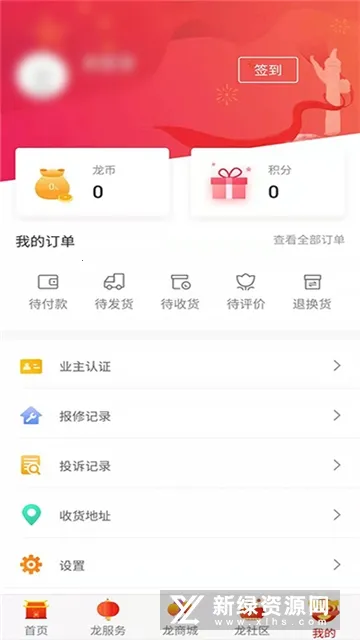
Task: Open 设置 settings
Action: [x=180, y=565]
